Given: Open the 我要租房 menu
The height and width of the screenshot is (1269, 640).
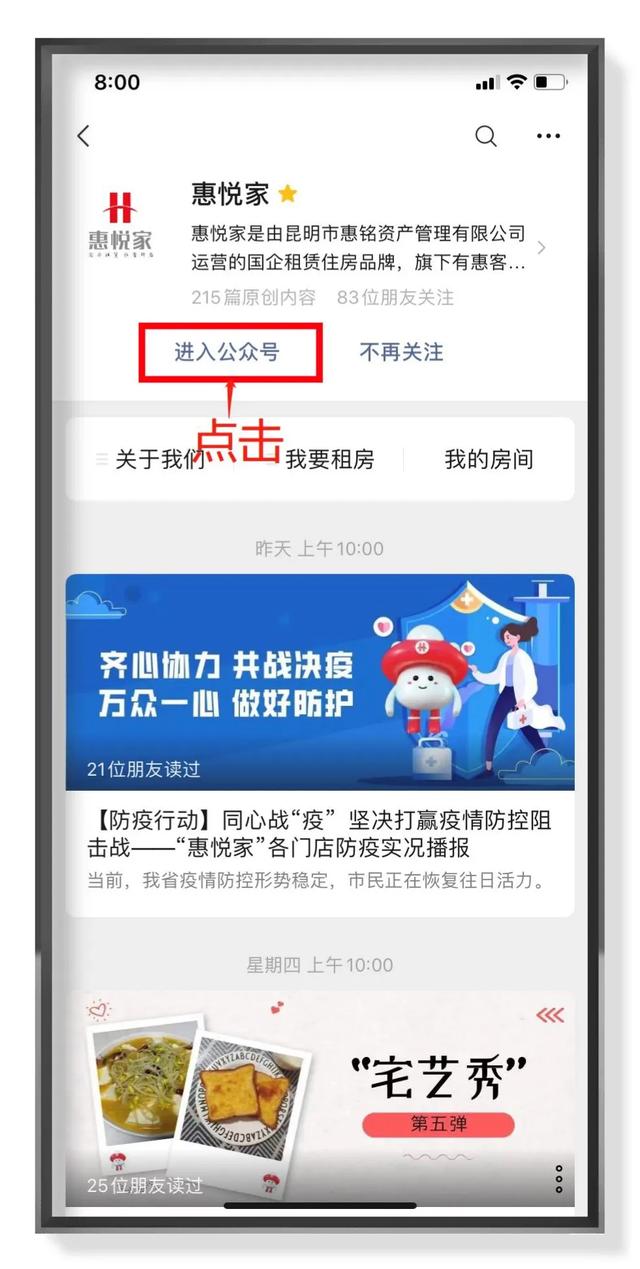Looking at the screenshot, I should (x=329, y=459).
